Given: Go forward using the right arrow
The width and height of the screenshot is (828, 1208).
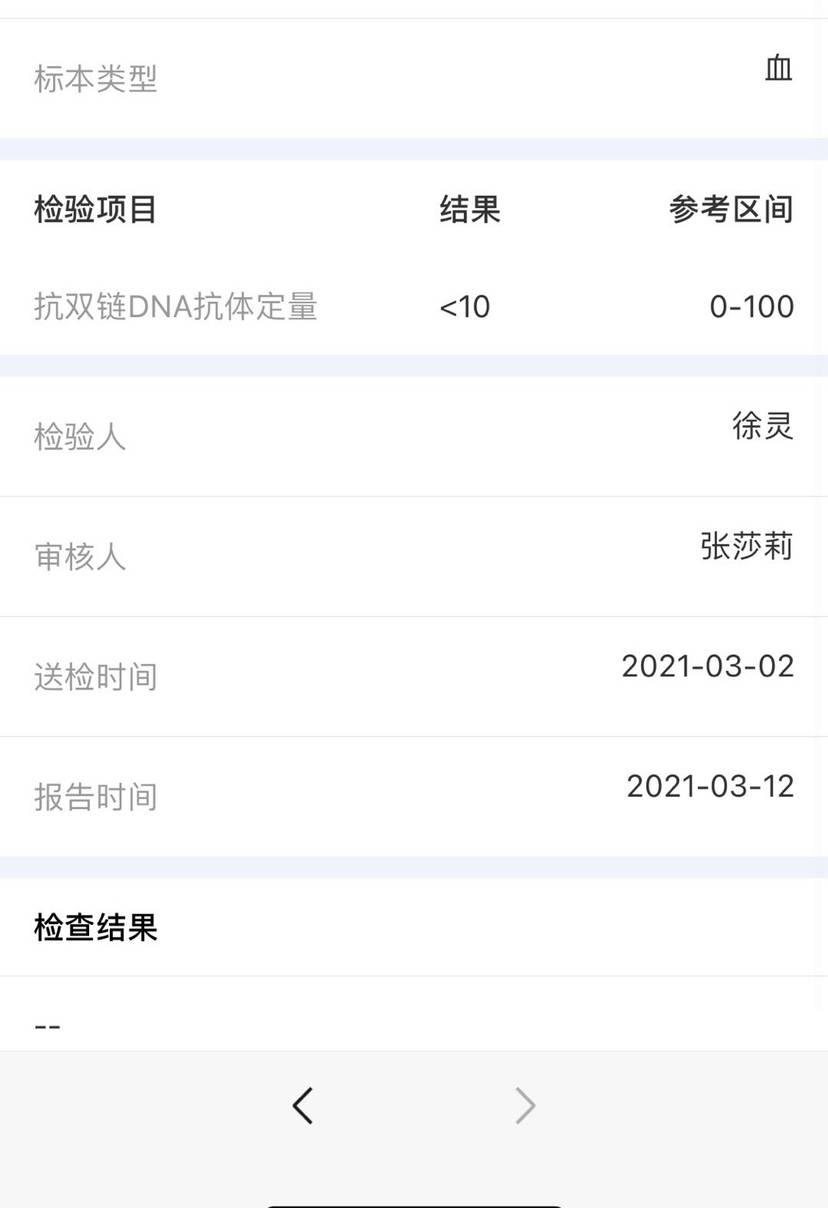Looking at the screenshot, I should pos(525,1105).
